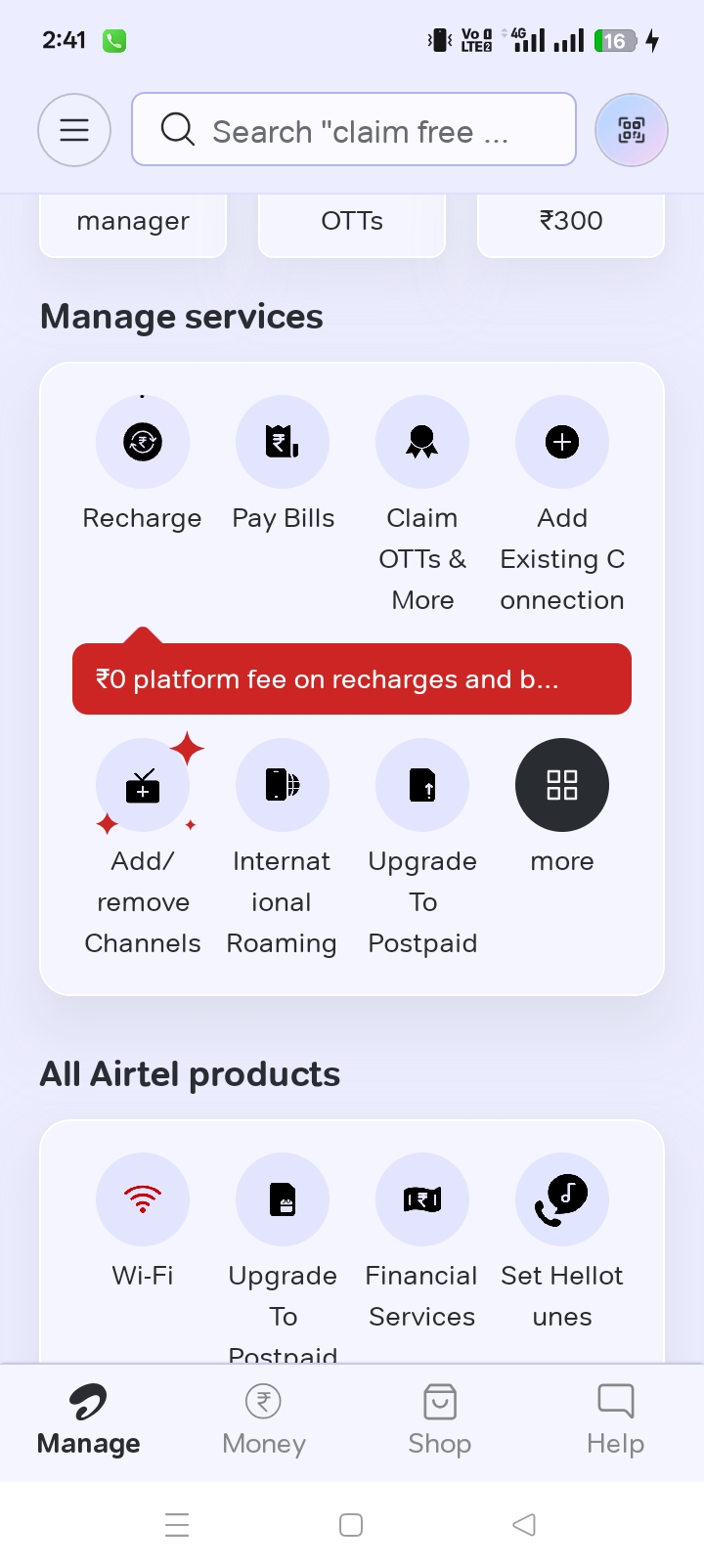
Task: Open the hamburger drawer menu
Action: [x=74, y=130]
